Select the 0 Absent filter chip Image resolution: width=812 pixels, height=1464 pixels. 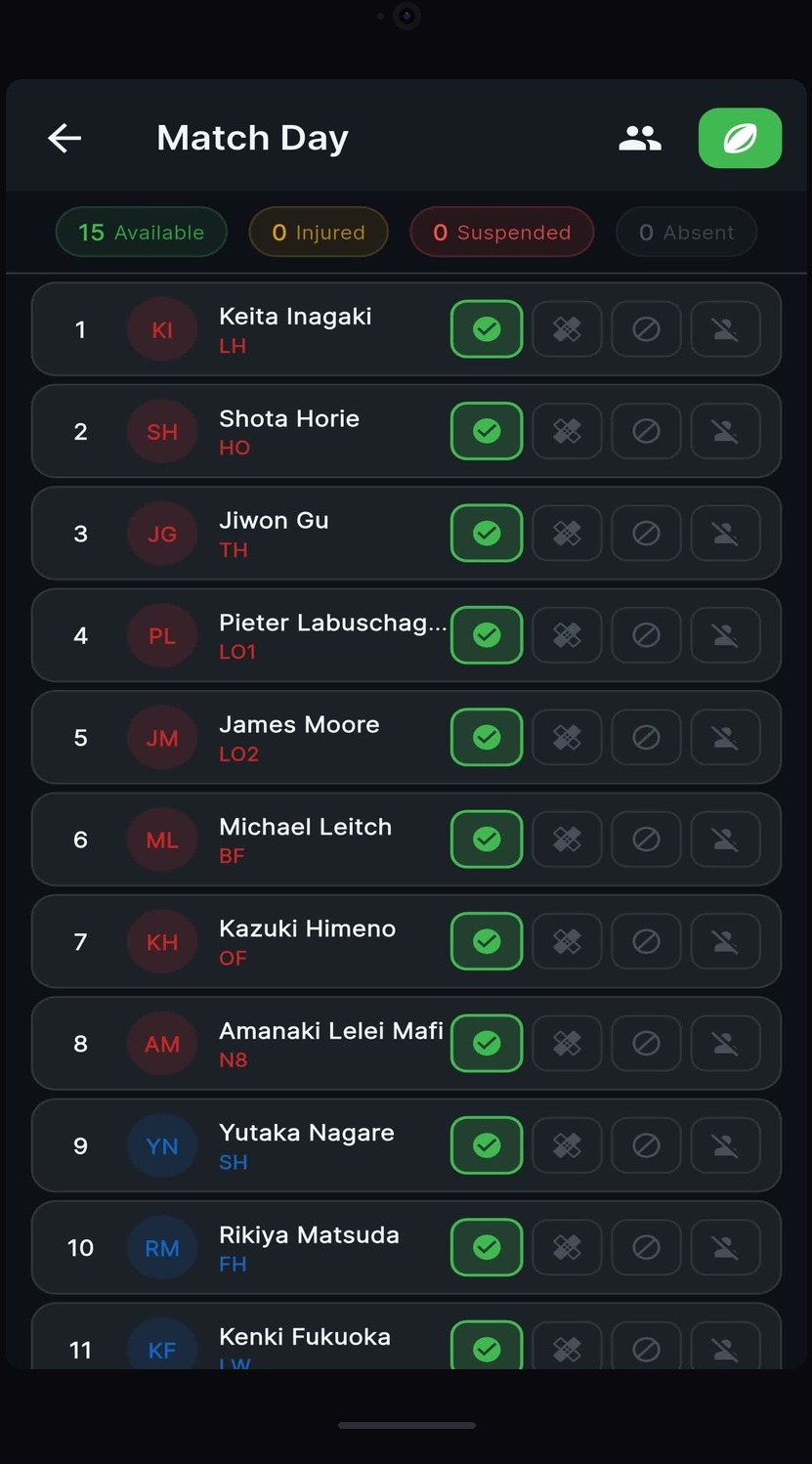tap(686, 232)
